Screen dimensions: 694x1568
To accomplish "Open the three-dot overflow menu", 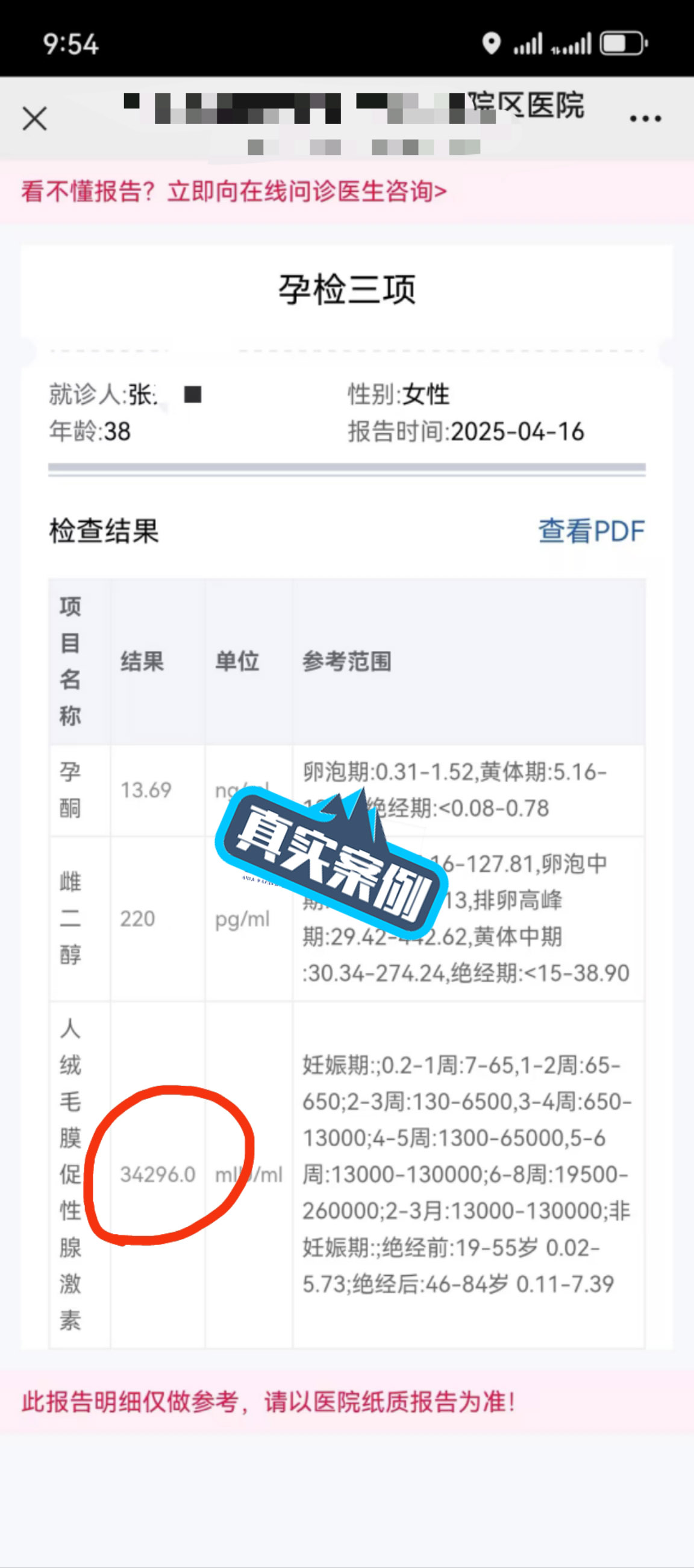I will click(x=645, y=119).
